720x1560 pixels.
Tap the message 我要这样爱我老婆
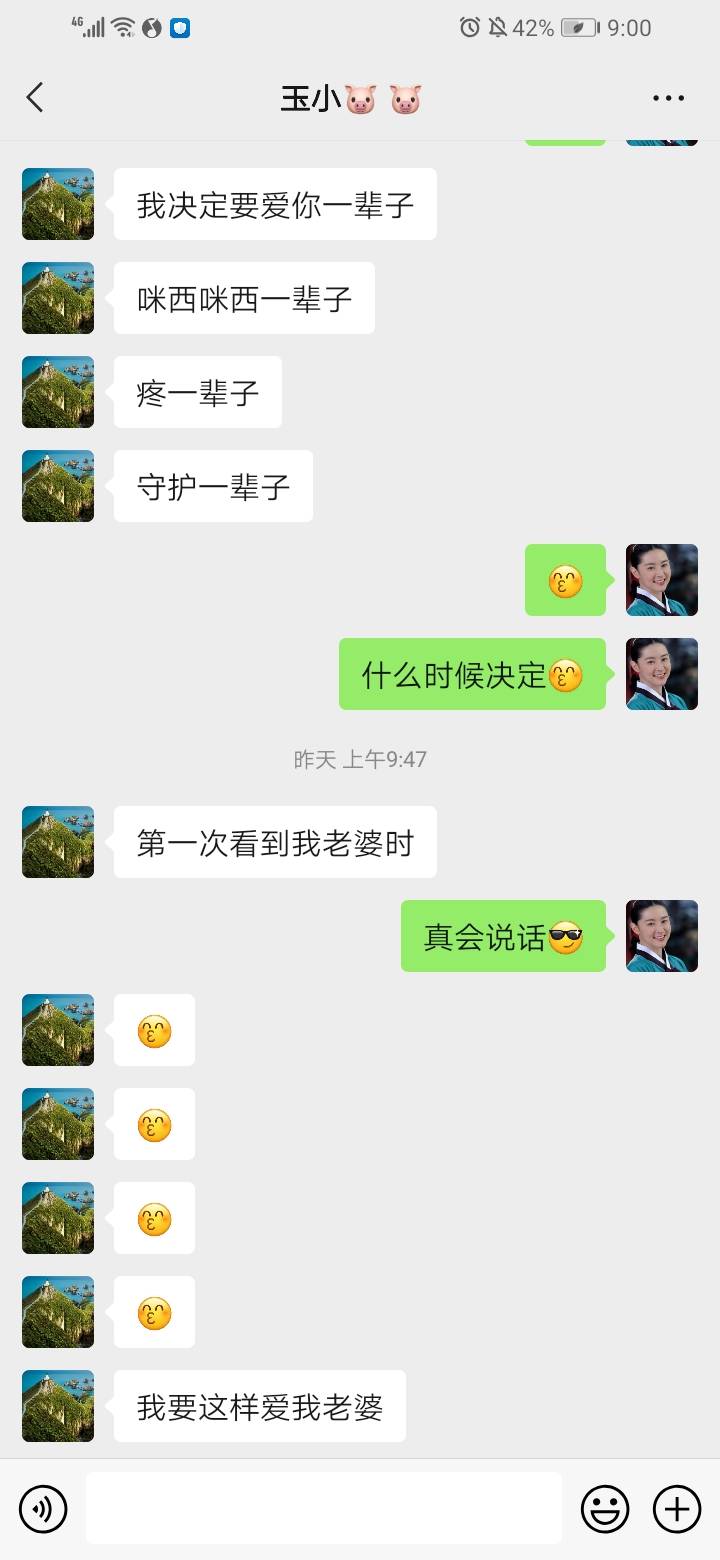[259, 1406]
